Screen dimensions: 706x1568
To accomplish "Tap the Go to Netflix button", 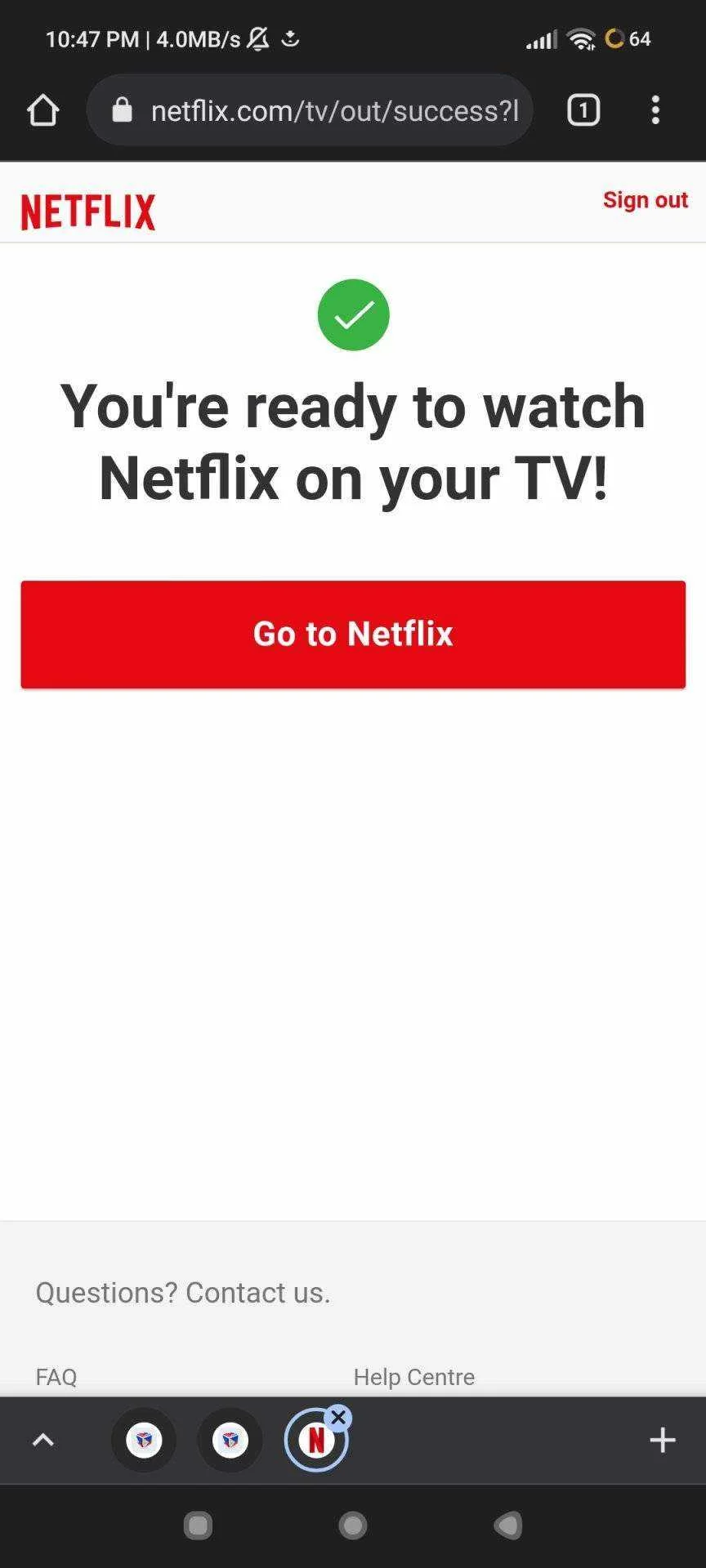I will (x=353, y=635).
